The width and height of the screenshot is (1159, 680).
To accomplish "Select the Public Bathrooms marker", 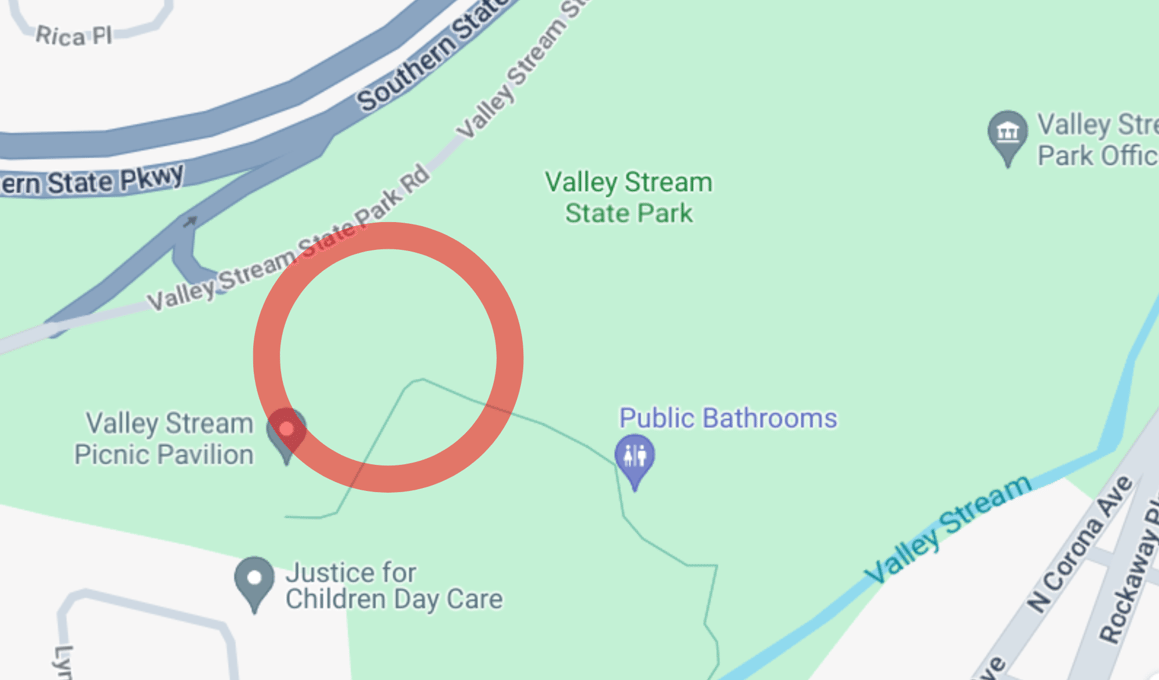I will (x=635, y=457).
